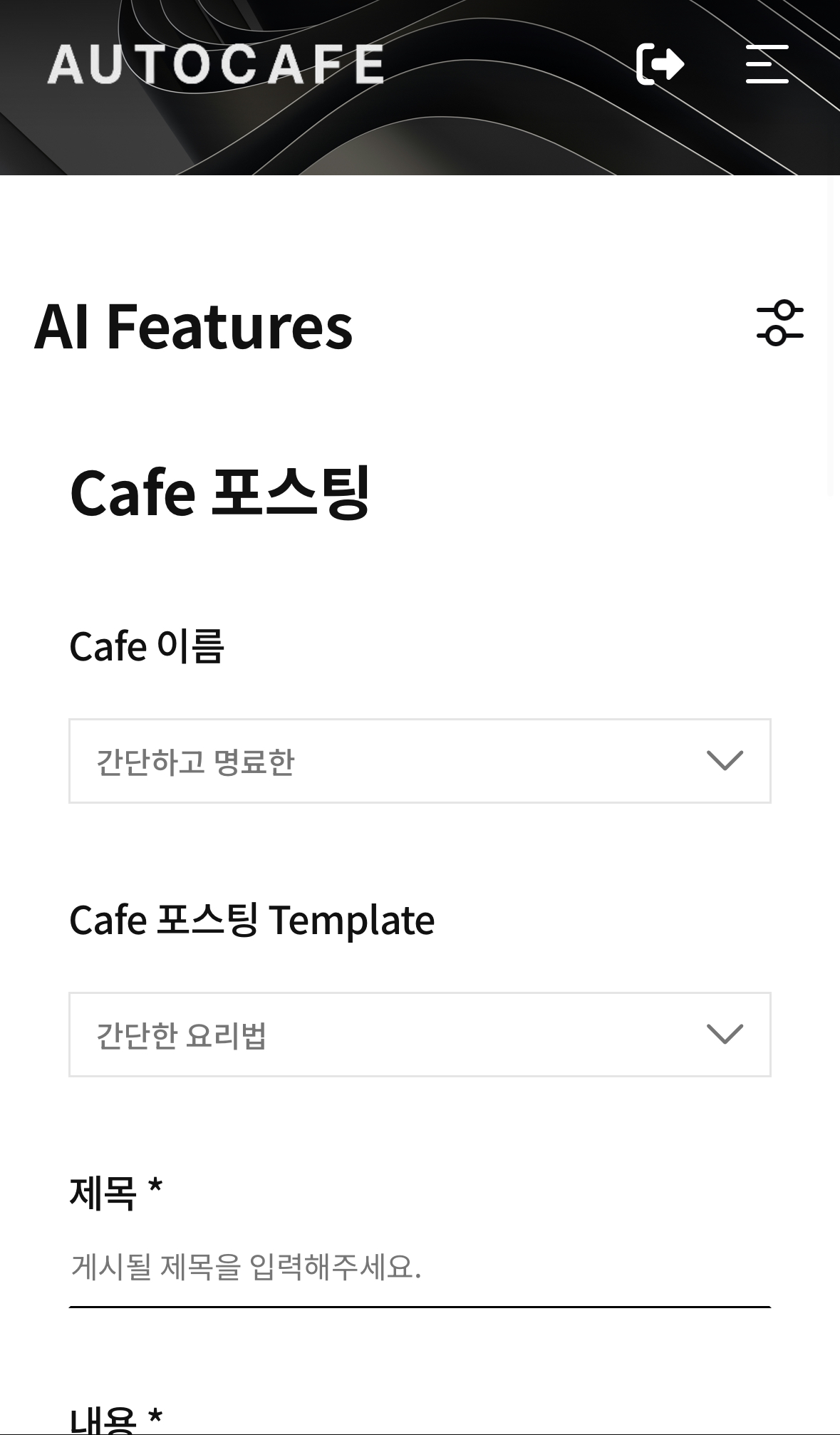Screen dimensions: 840x1435
Task: Tap the logout icon in the header
Action: 660,64
